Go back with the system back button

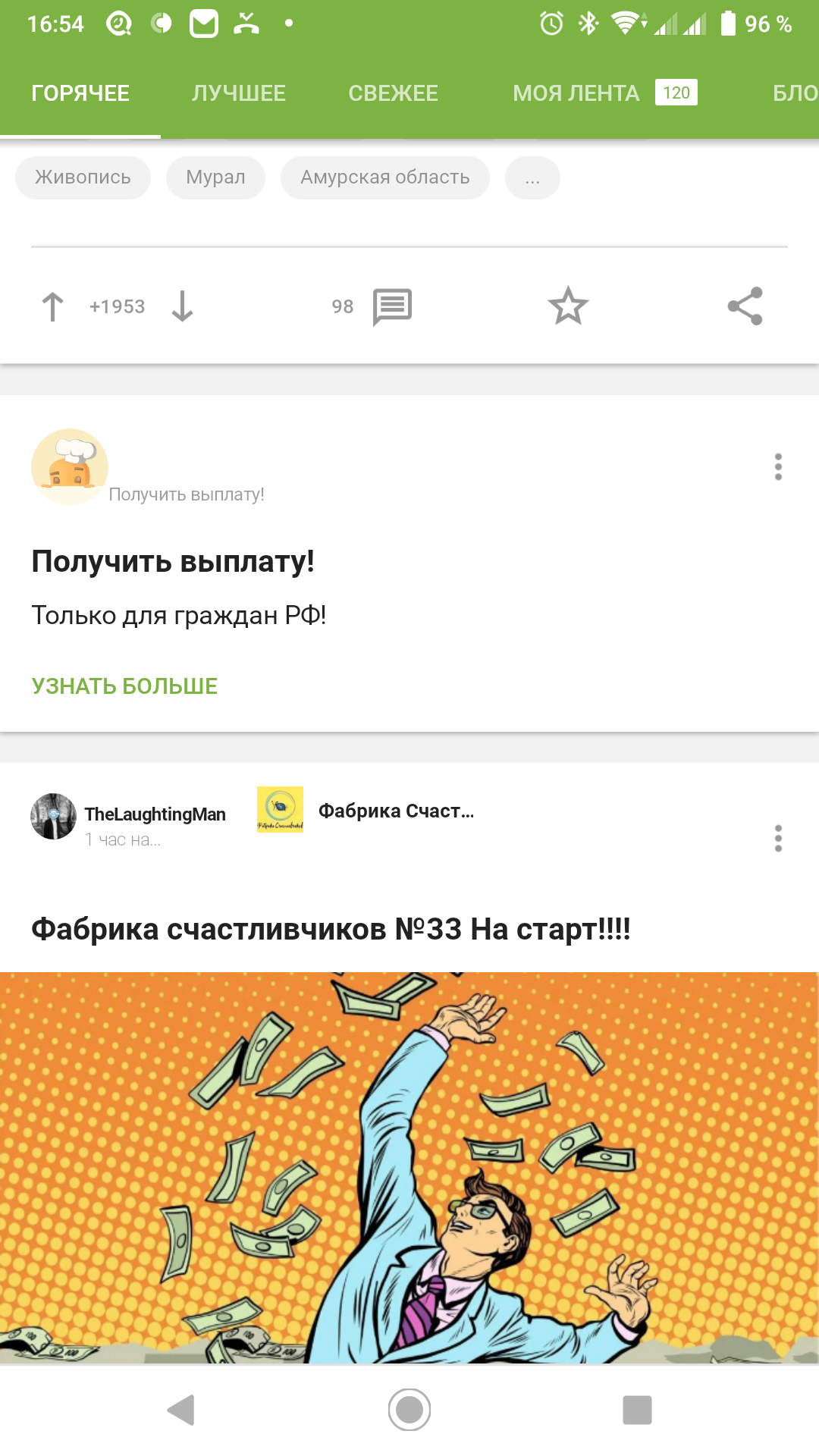tap(181, 1410)
